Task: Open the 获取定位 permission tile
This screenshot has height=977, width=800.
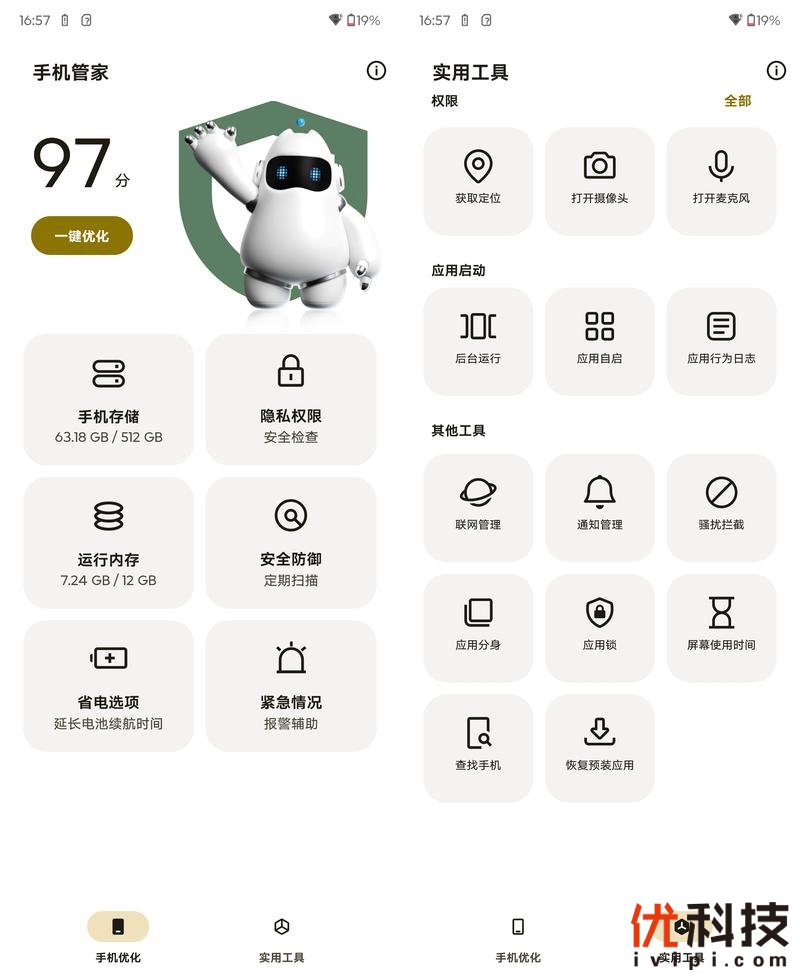Action: click(478, 180)
